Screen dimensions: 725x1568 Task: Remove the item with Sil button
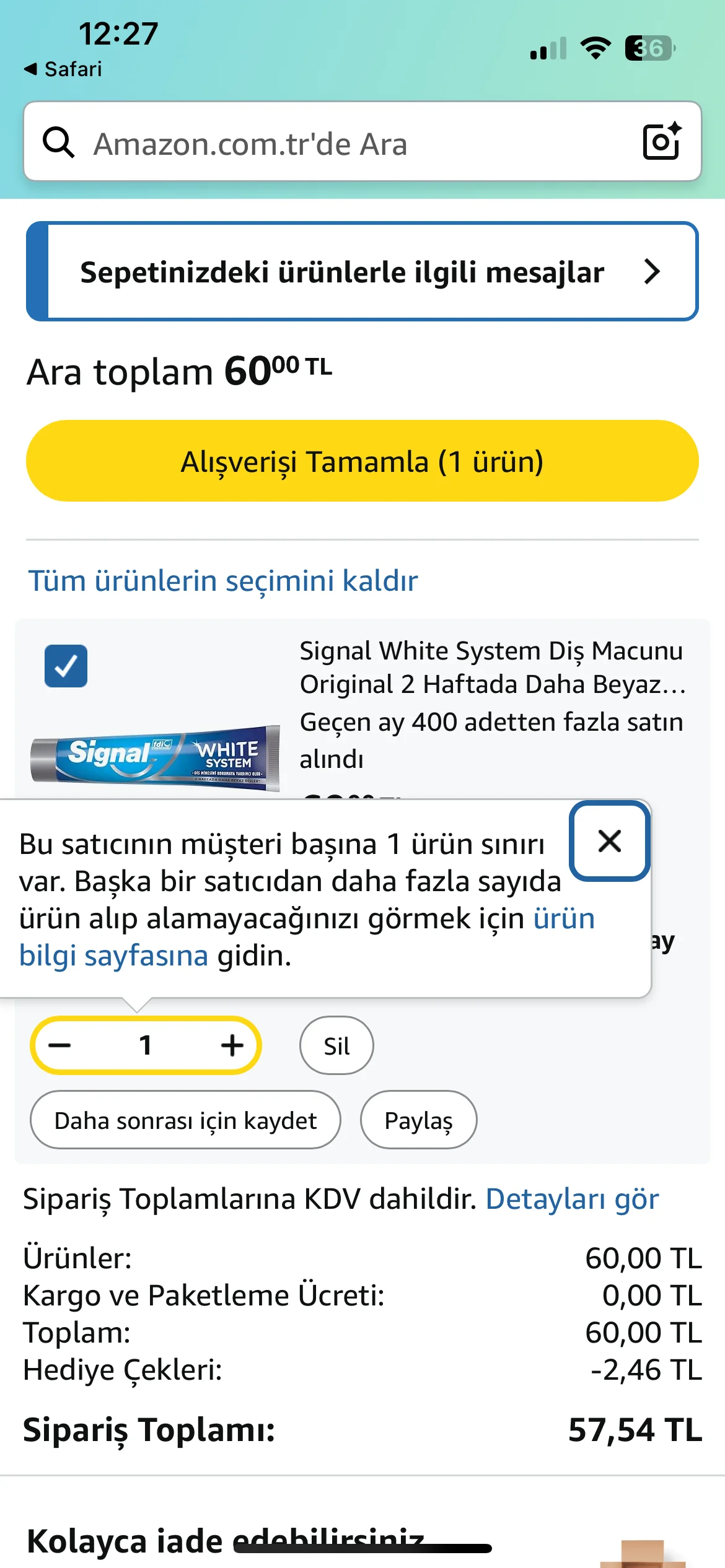336,1046
